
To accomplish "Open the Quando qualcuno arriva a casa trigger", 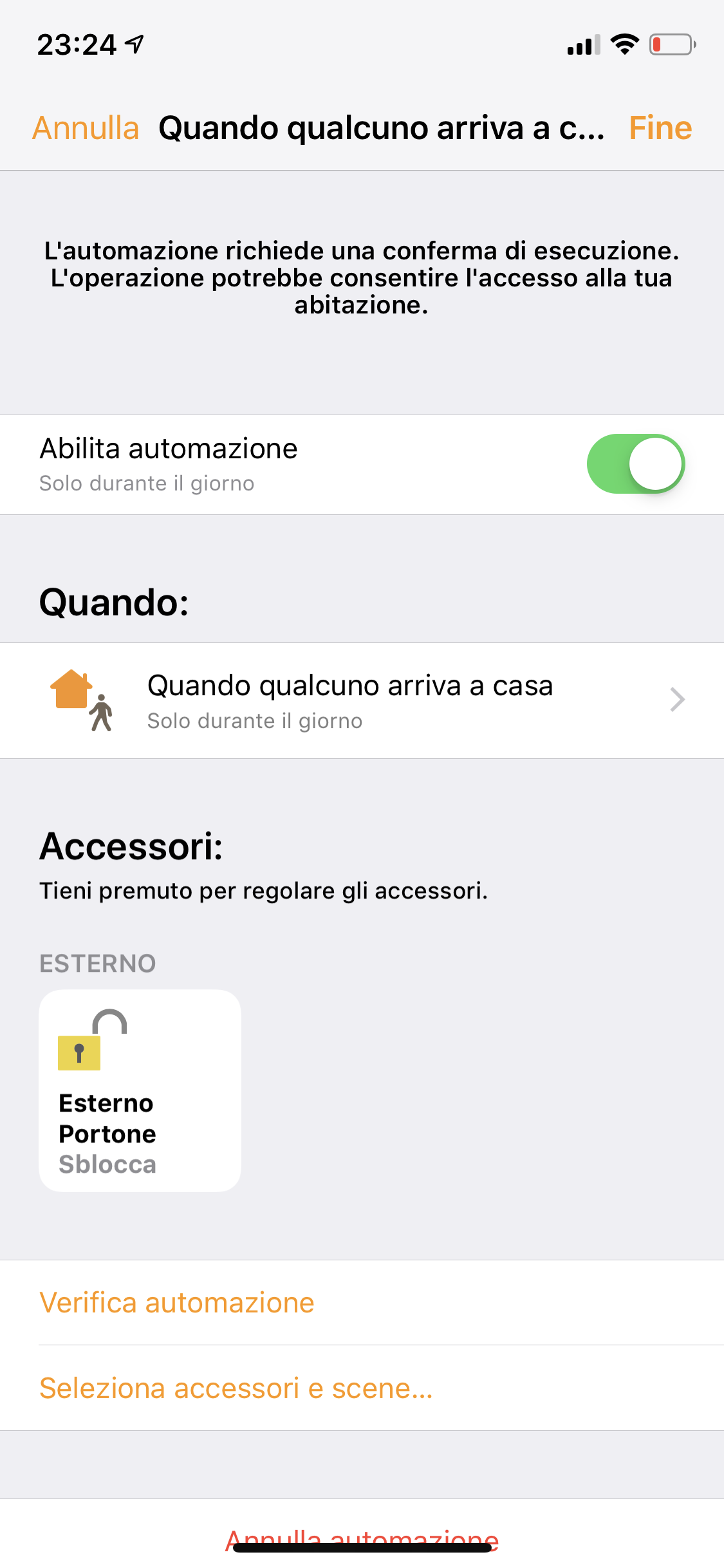I will click(x=362, y=700).
